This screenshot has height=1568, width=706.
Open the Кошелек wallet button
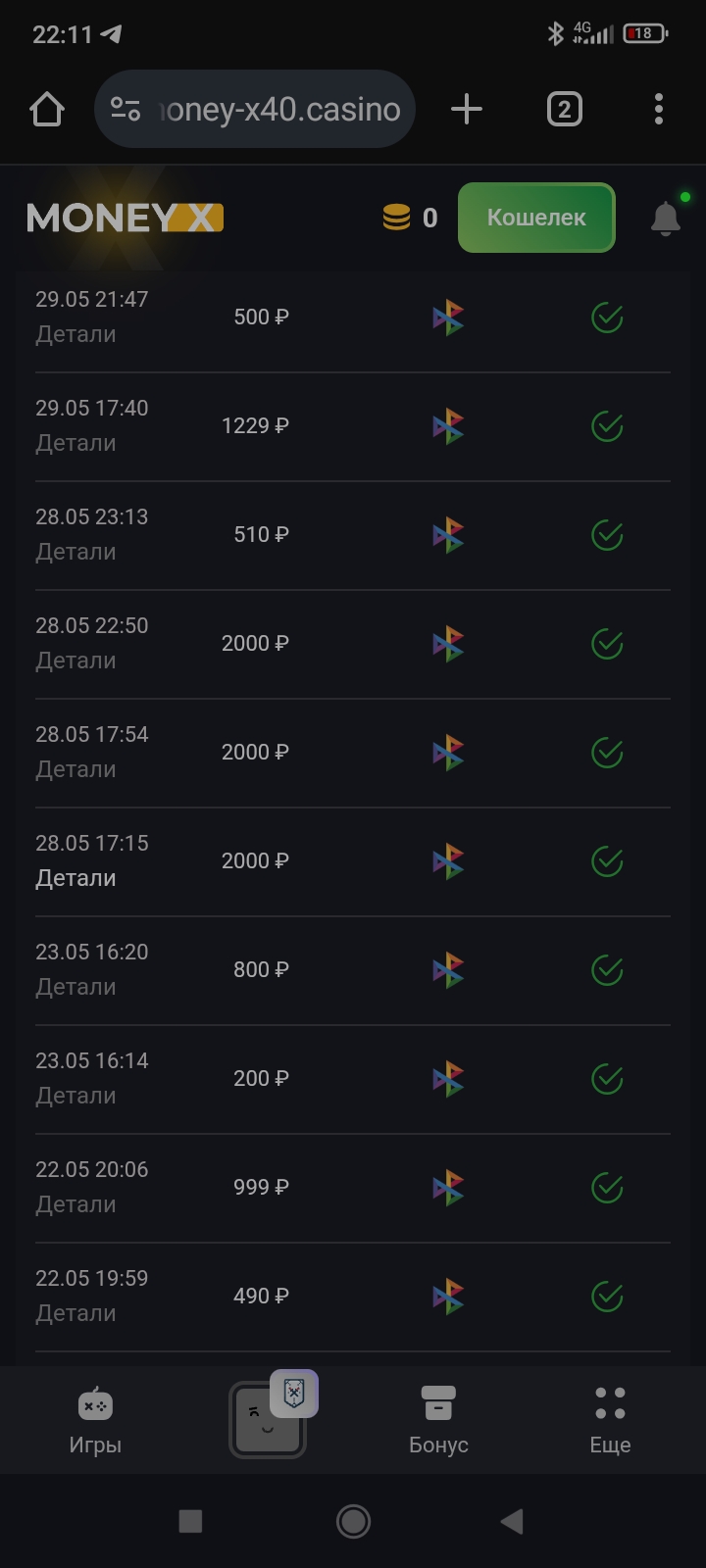(536, 218)
